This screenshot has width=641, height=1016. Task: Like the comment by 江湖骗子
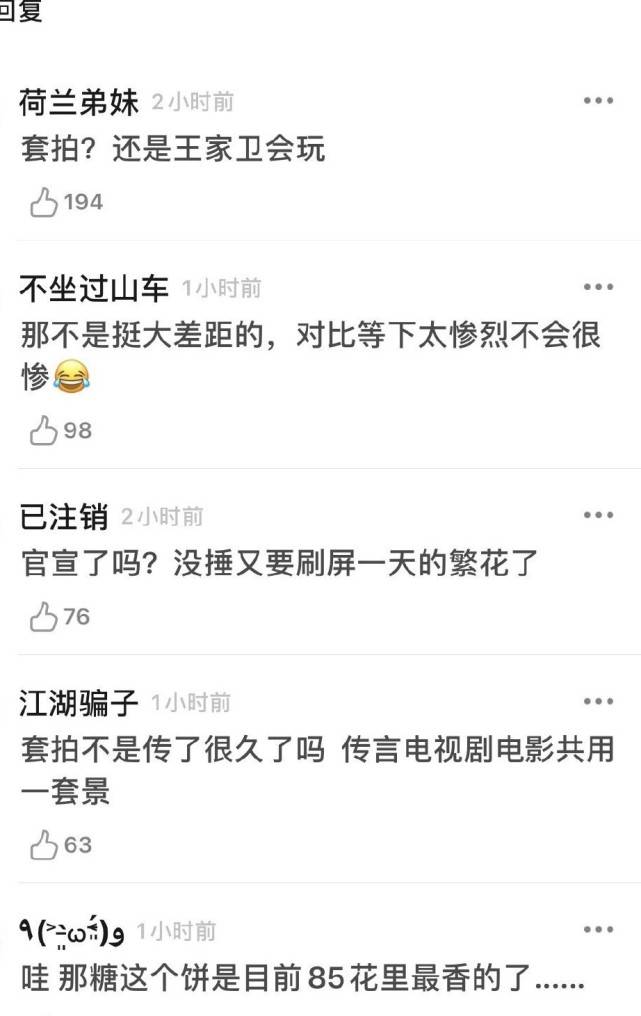pos(44,845)
